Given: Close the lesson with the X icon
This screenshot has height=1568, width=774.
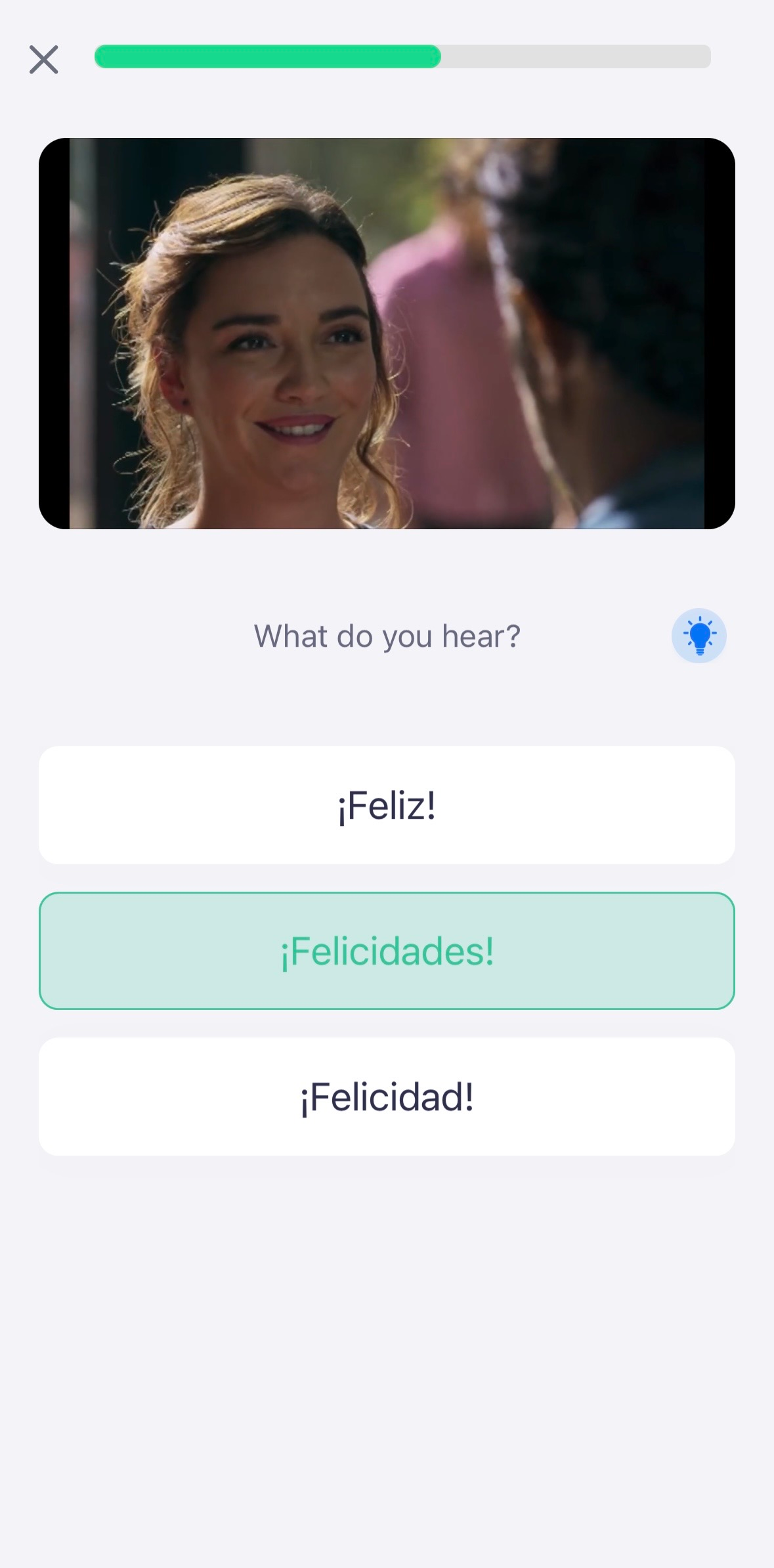Looking at the screenshot, I should pos(44,60).
